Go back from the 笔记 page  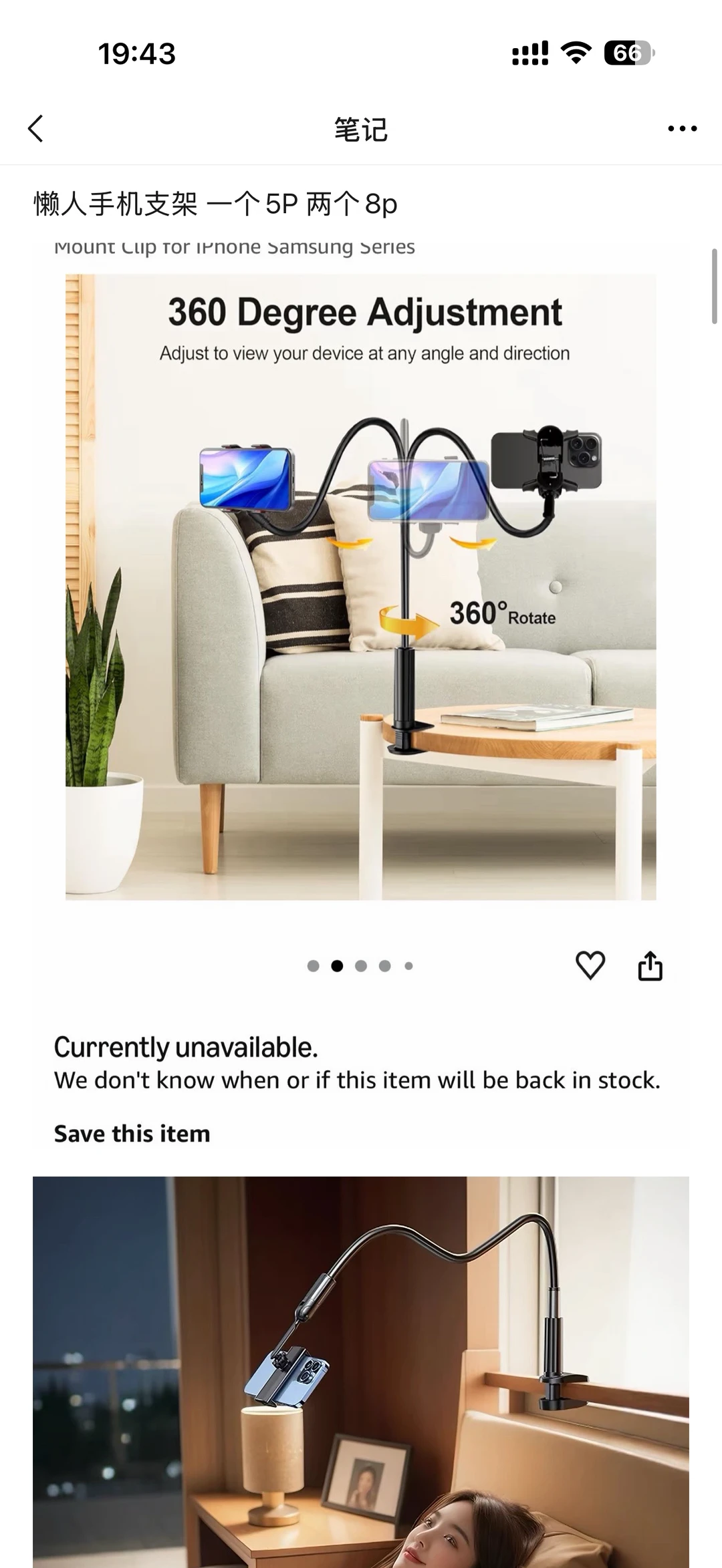[x=36, y=128]
